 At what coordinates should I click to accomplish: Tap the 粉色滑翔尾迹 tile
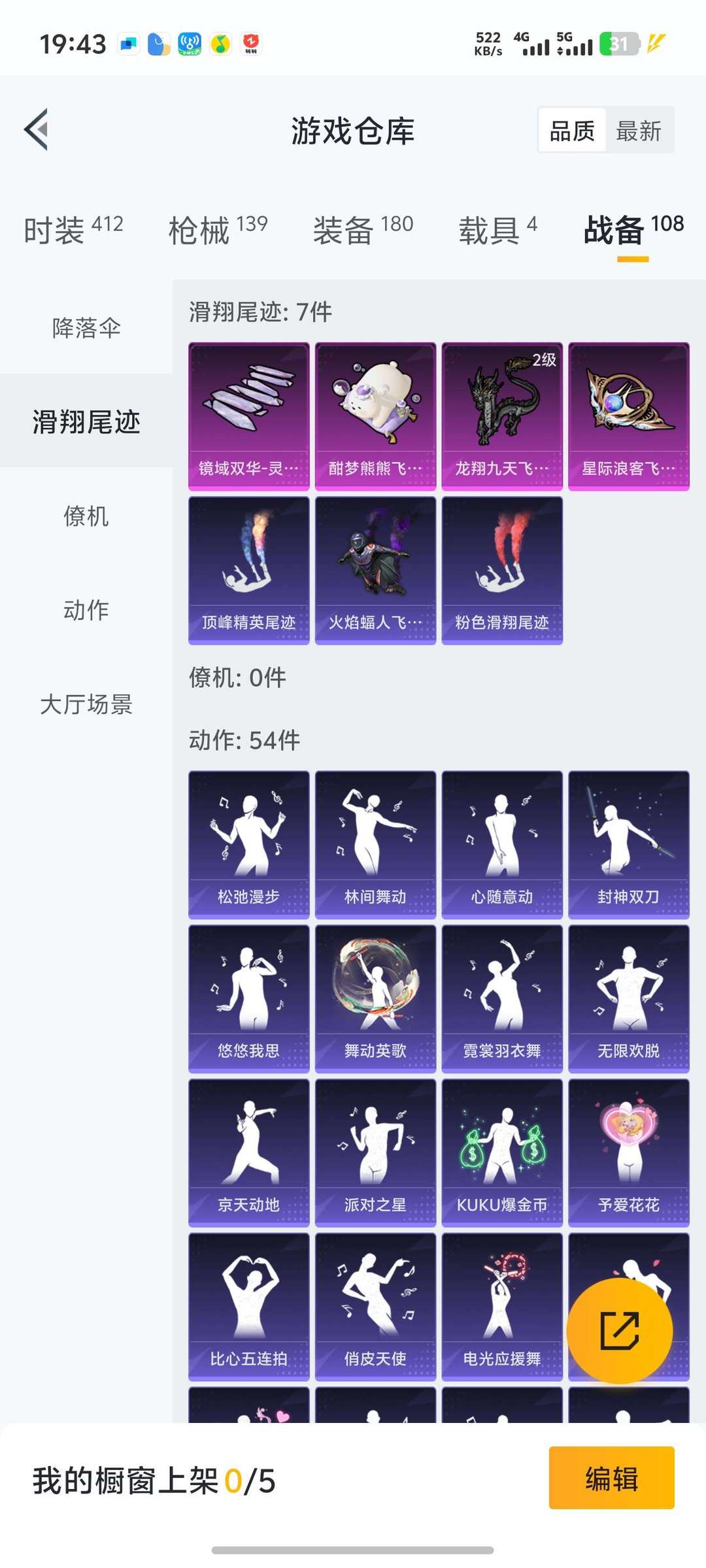point(502,570)
